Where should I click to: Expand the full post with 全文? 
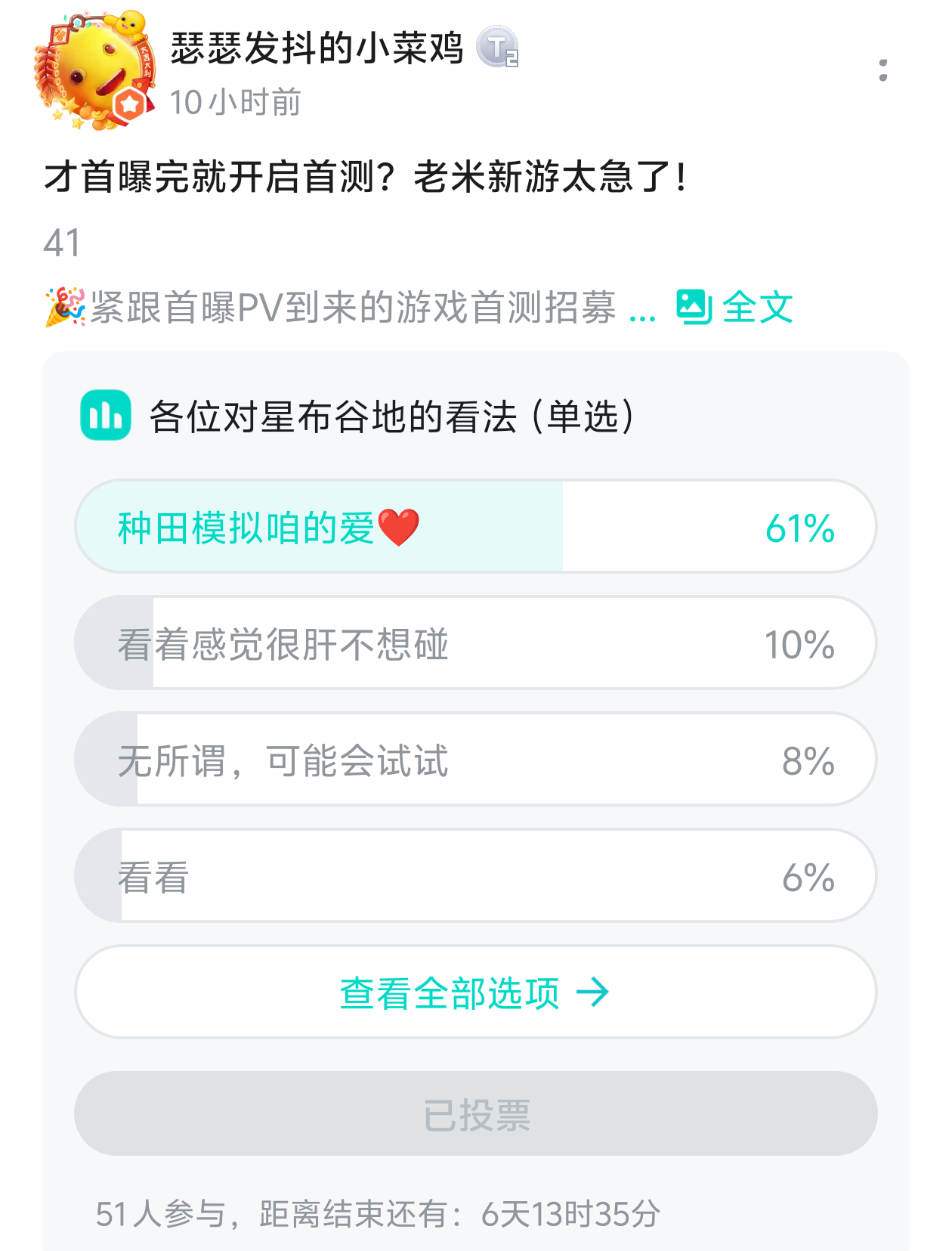point(756,308)
